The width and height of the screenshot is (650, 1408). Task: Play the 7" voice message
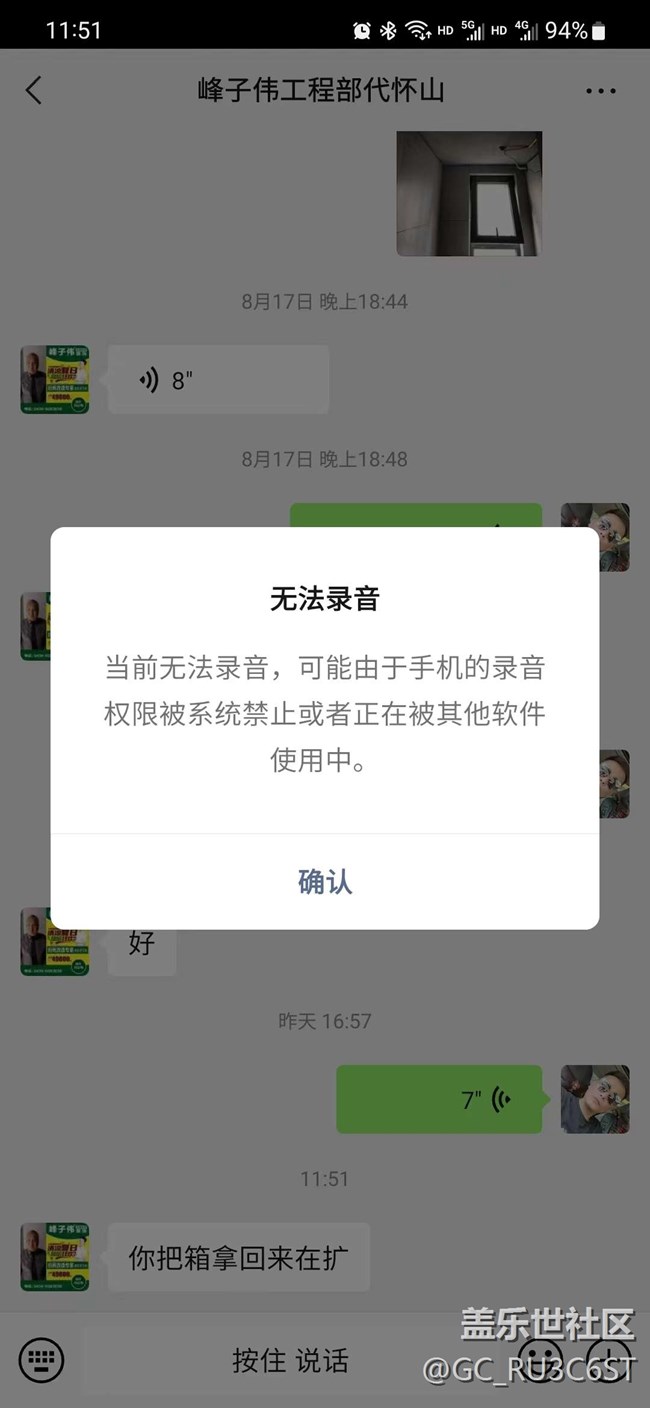point(438,1099)
